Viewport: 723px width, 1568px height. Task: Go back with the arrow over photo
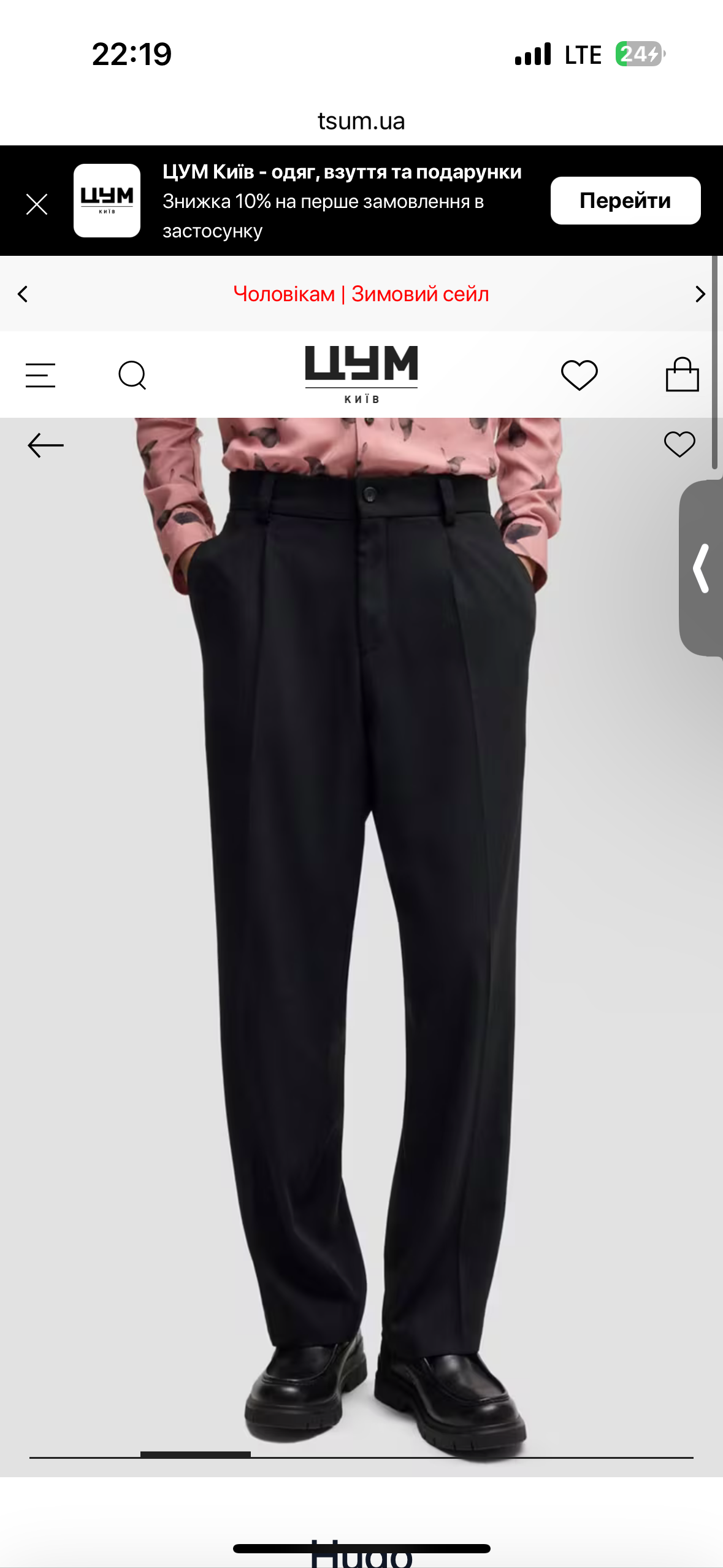46,445
